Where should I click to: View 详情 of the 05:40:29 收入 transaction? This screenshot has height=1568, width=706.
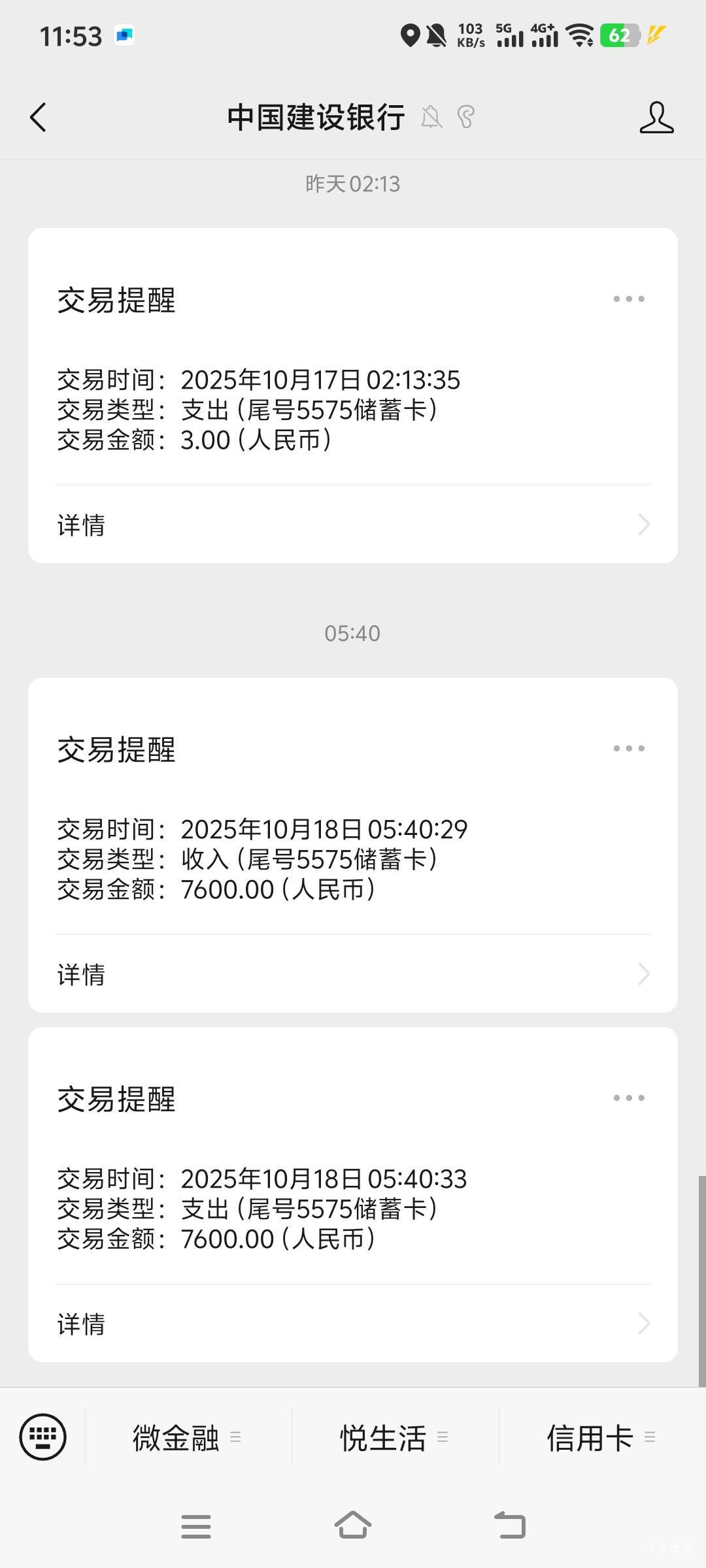tap(353, 974)
